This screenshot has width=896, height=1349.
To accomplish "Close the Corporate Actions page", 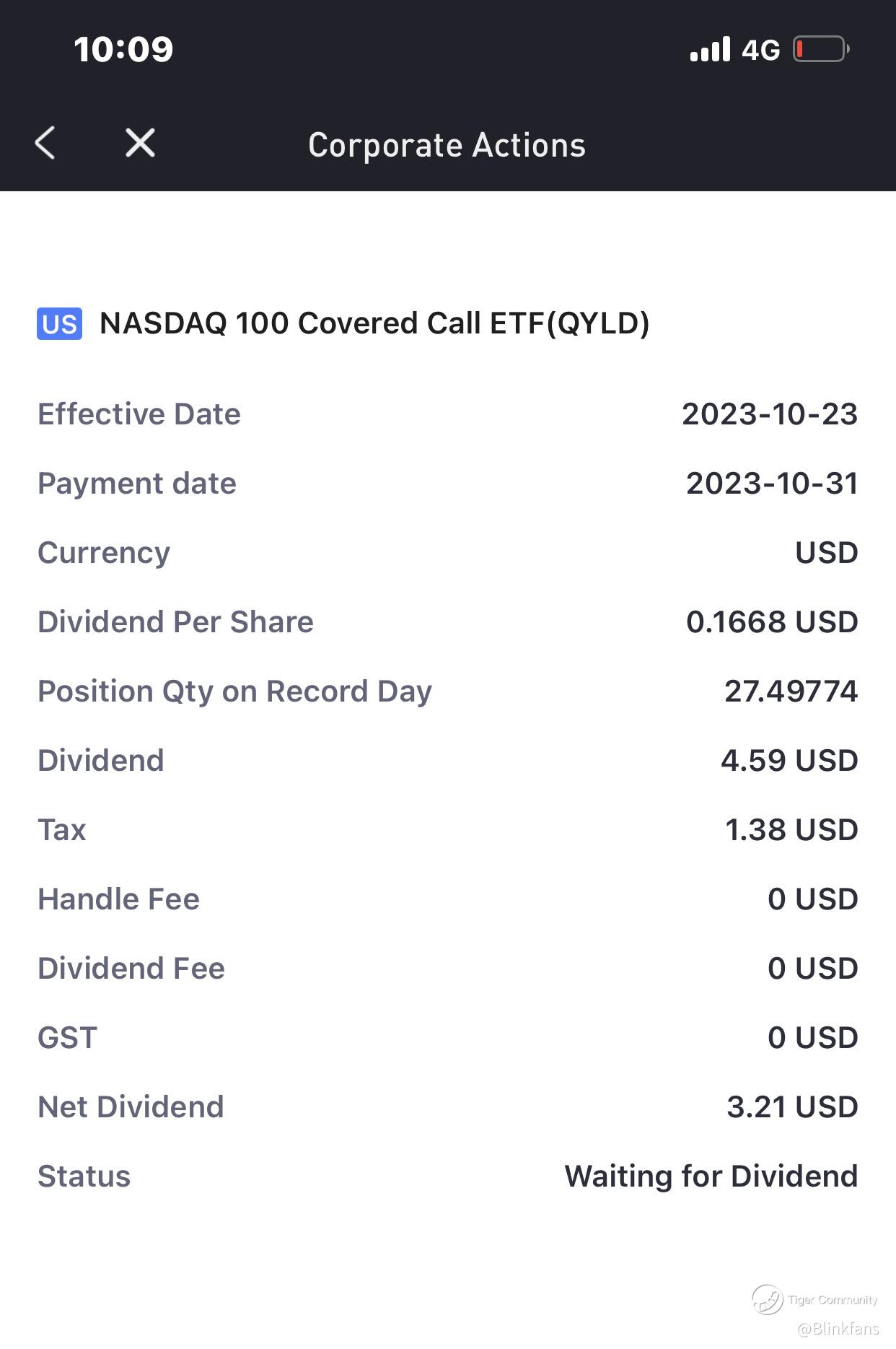I will 140,143.
